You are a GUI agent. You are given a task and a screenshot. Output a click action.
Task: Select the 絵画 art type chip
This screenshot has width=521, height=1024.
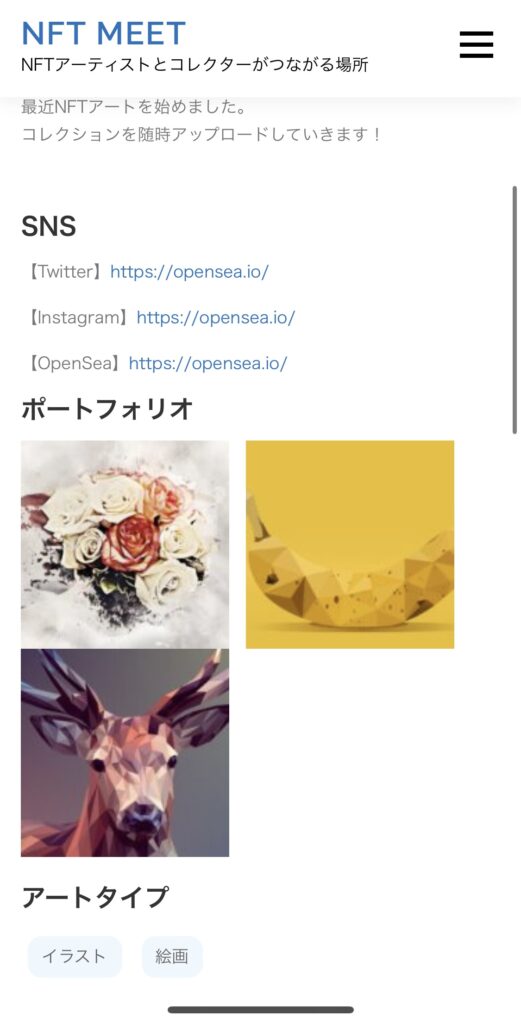pos(172,957)
